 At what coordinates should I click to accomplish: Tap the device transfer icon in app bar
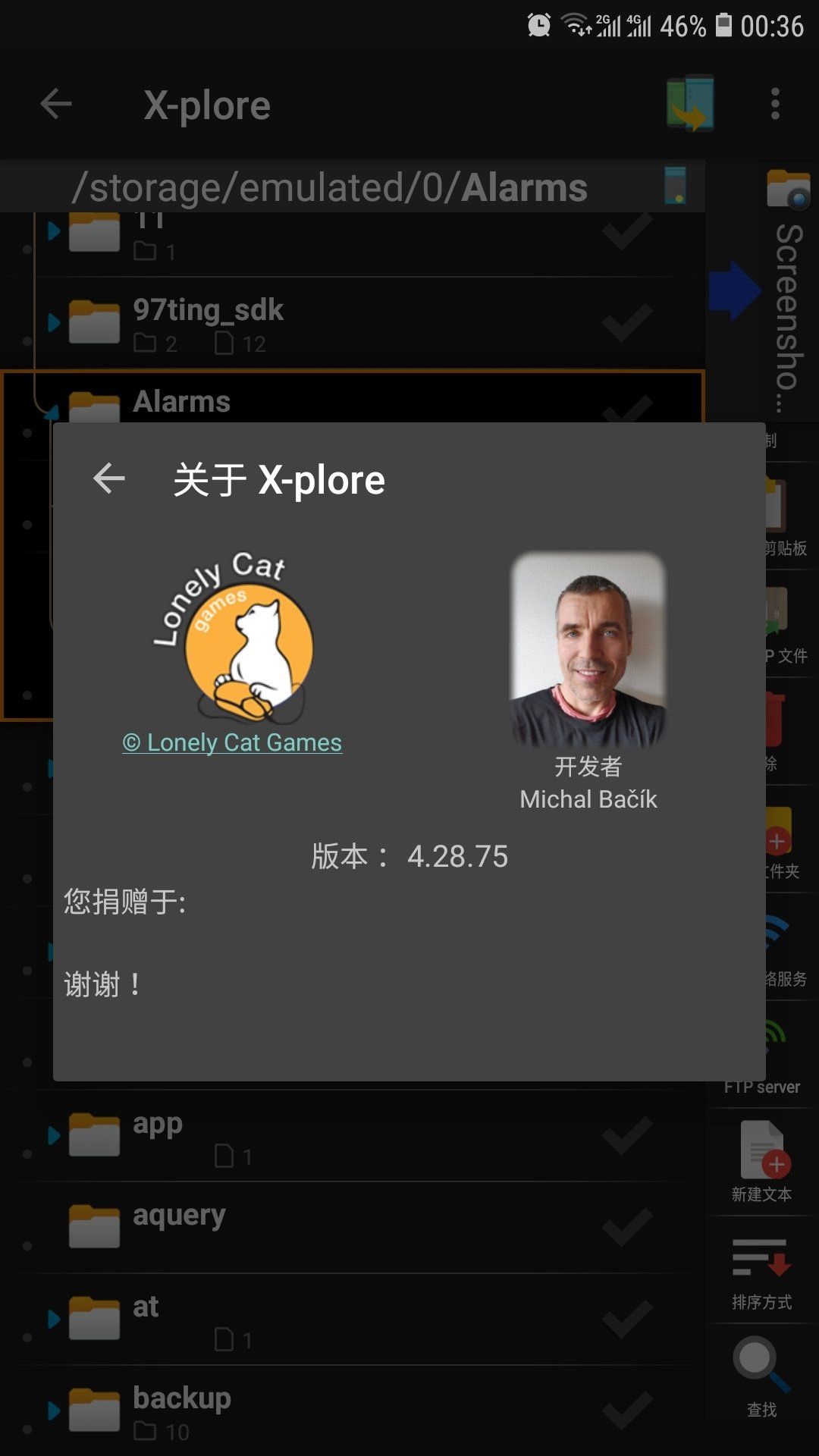[x=690, y=104]
